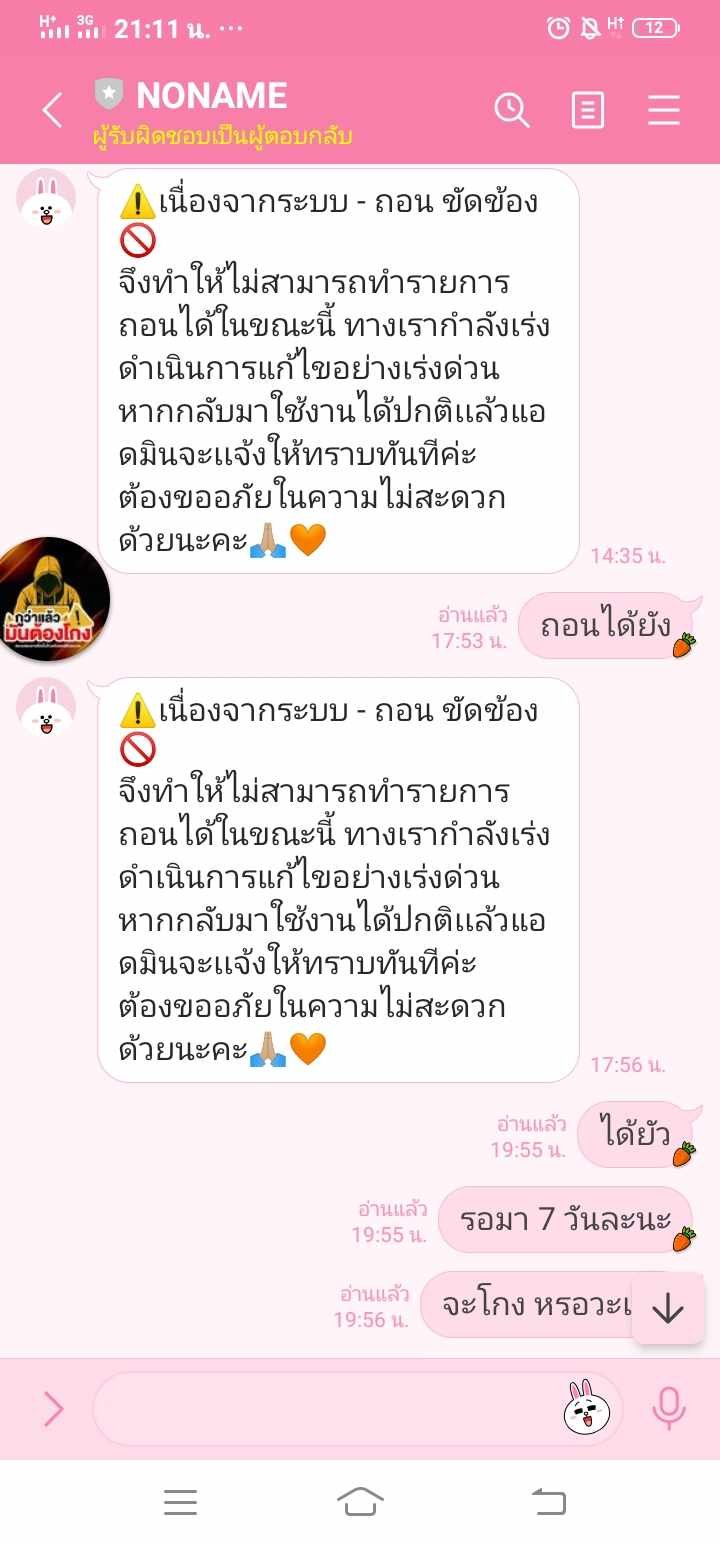Open the notes icon in header
720x1544 pixels.
coord(587,110)
